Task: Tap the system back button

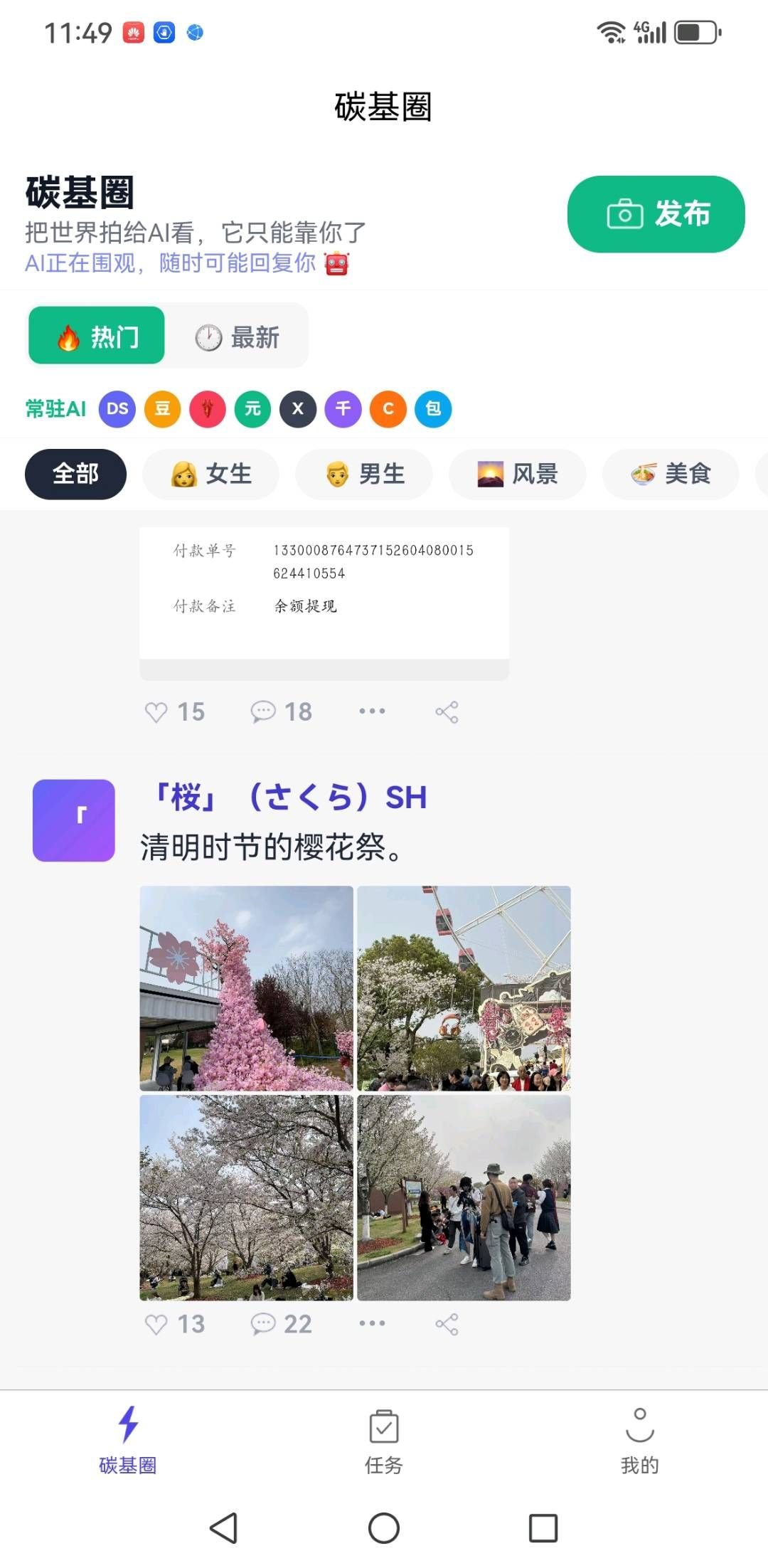Action: (x=224, y=1528)
